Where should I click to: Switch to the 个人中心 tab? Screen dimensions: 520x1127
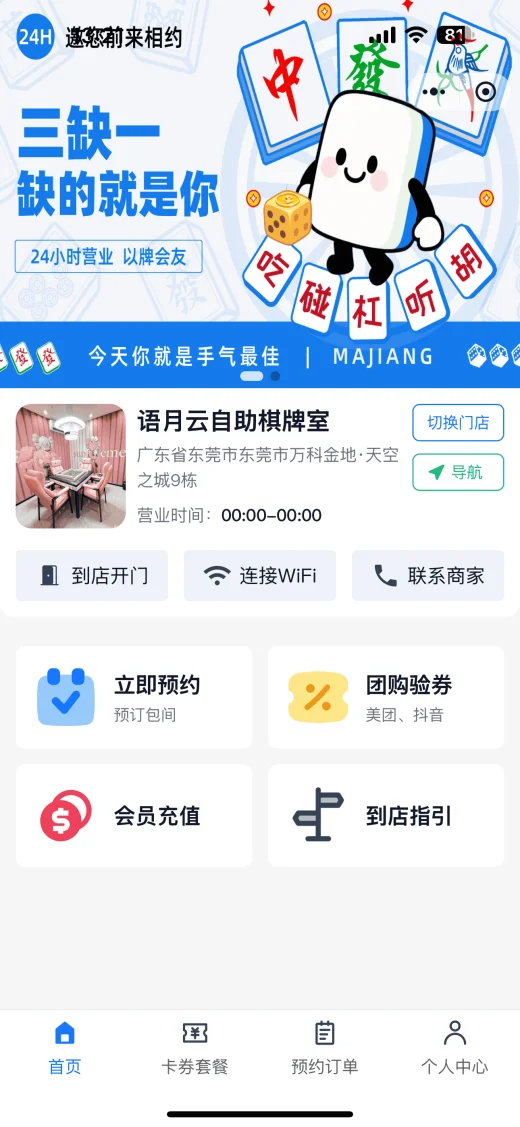[x=455, y=1048]
